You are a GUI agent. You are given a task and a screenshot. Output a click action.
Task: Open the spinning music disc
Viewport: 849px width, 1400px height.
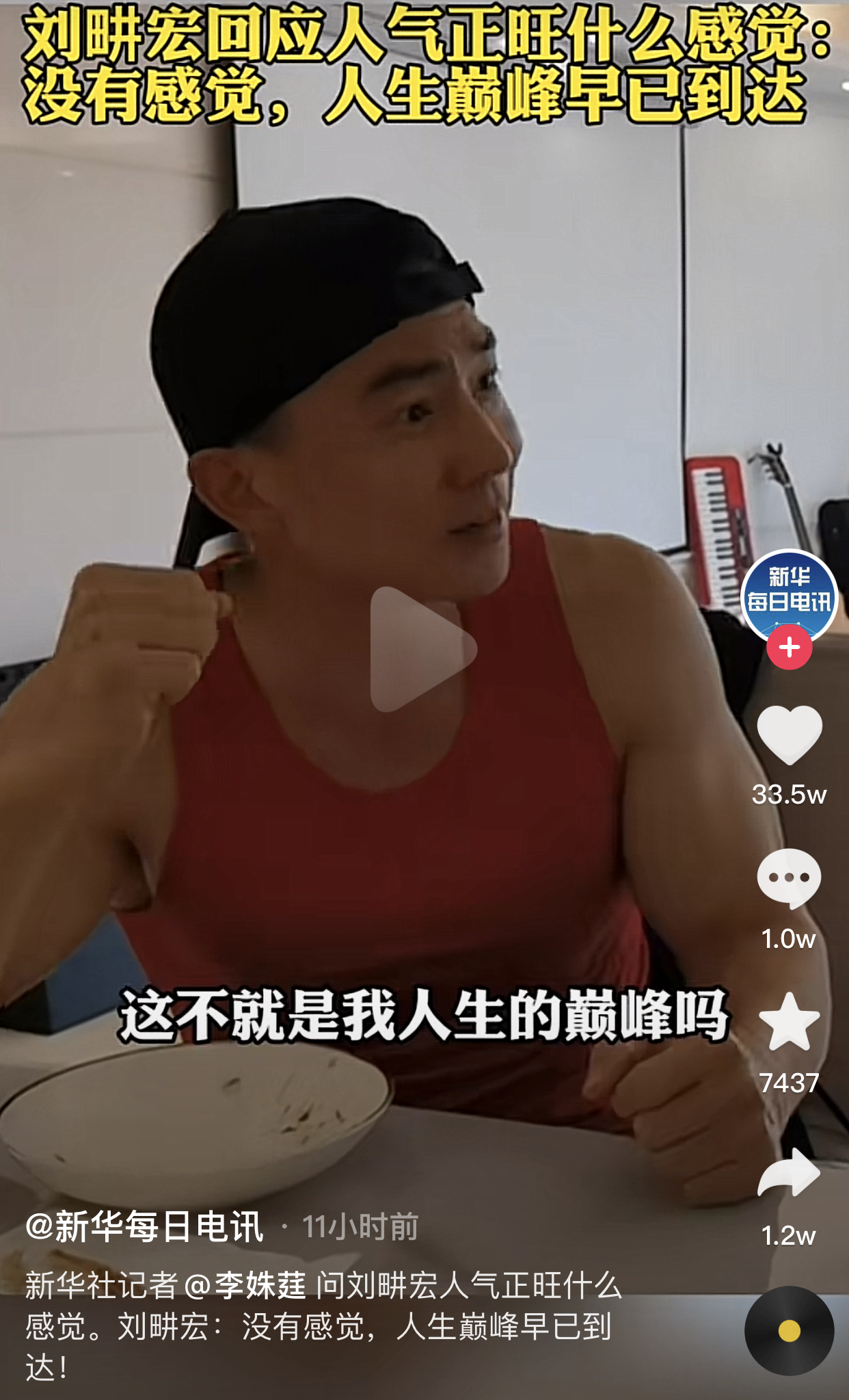(789, 1330)
